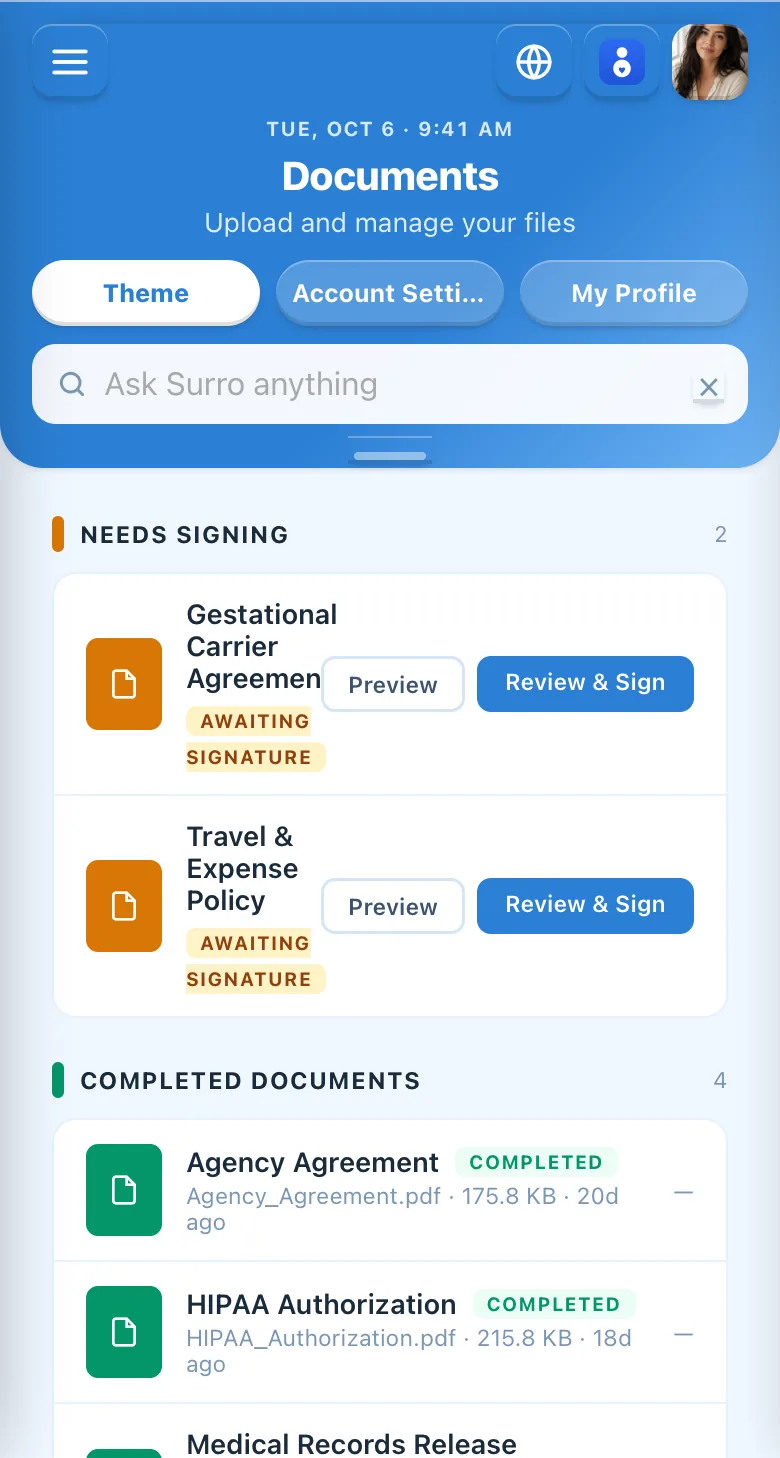Go to My Profile
This screenshot has height=1458, width=780.
click(x=634, y=293)
